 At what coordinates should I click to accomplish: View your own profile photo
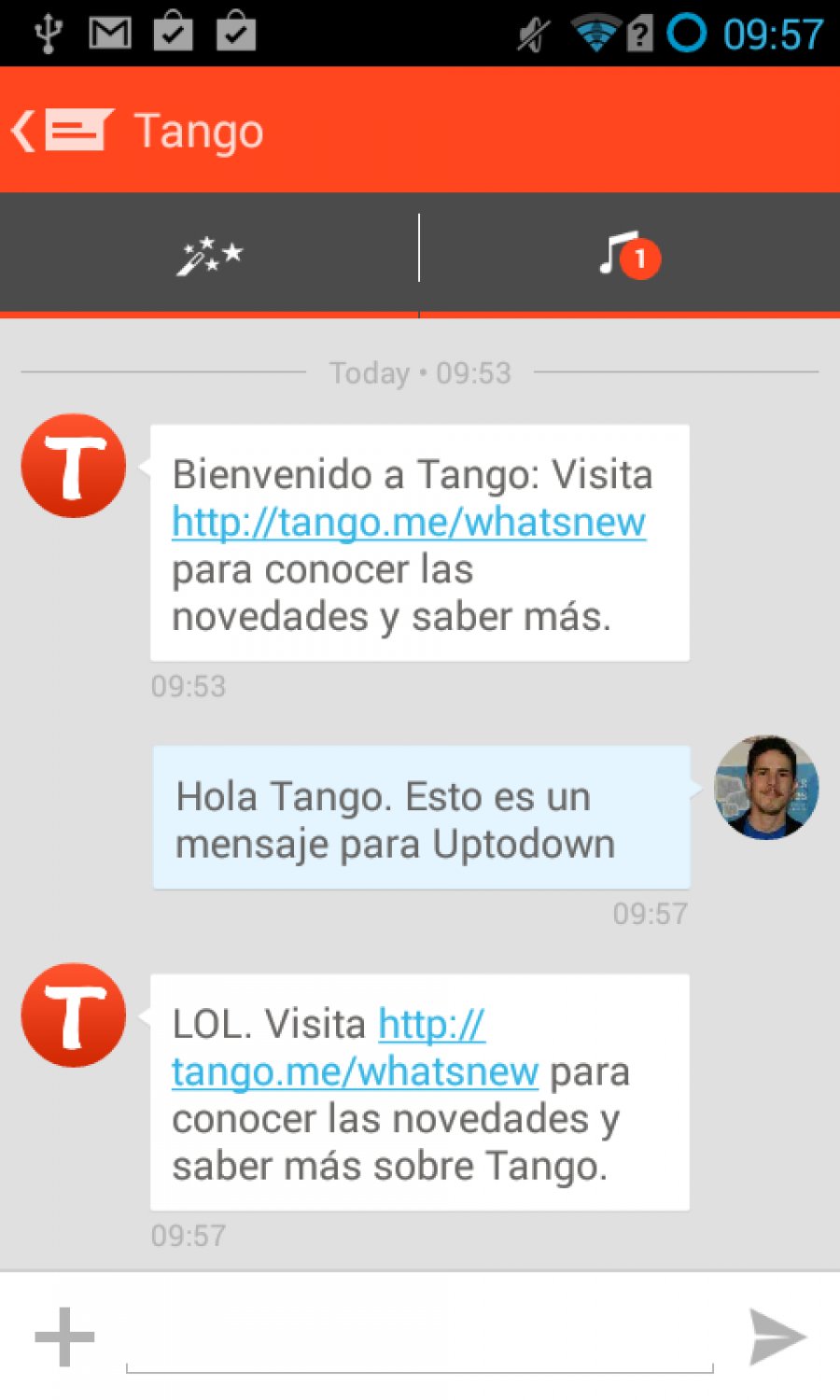coord(766,787)
